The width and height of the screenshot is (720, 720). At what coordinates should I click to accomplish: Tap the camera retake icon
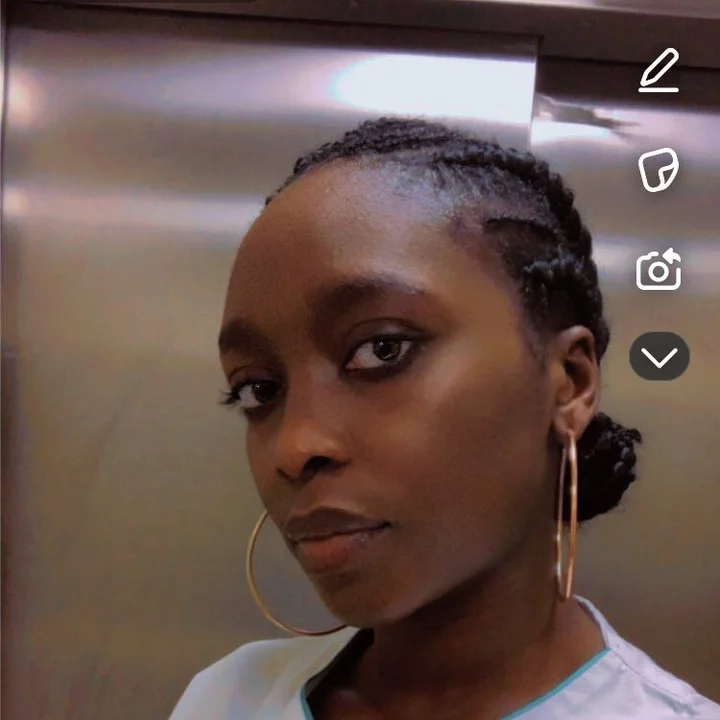pyautogui.click(x=659, y=270)
